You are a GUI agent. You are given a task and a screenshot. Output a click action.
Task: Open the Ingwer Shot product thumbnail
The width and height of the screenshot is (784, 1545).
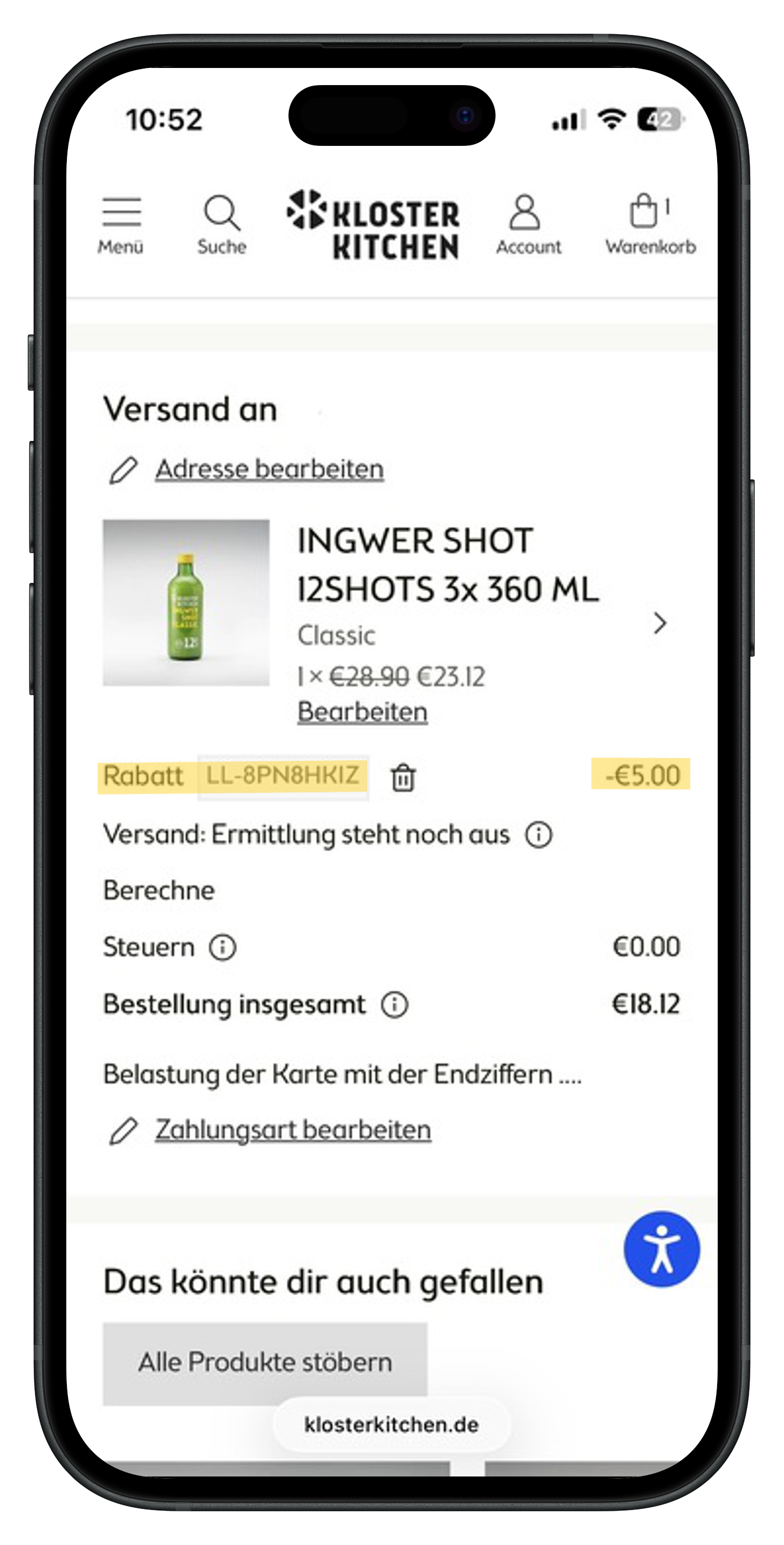tap(186, 602)
